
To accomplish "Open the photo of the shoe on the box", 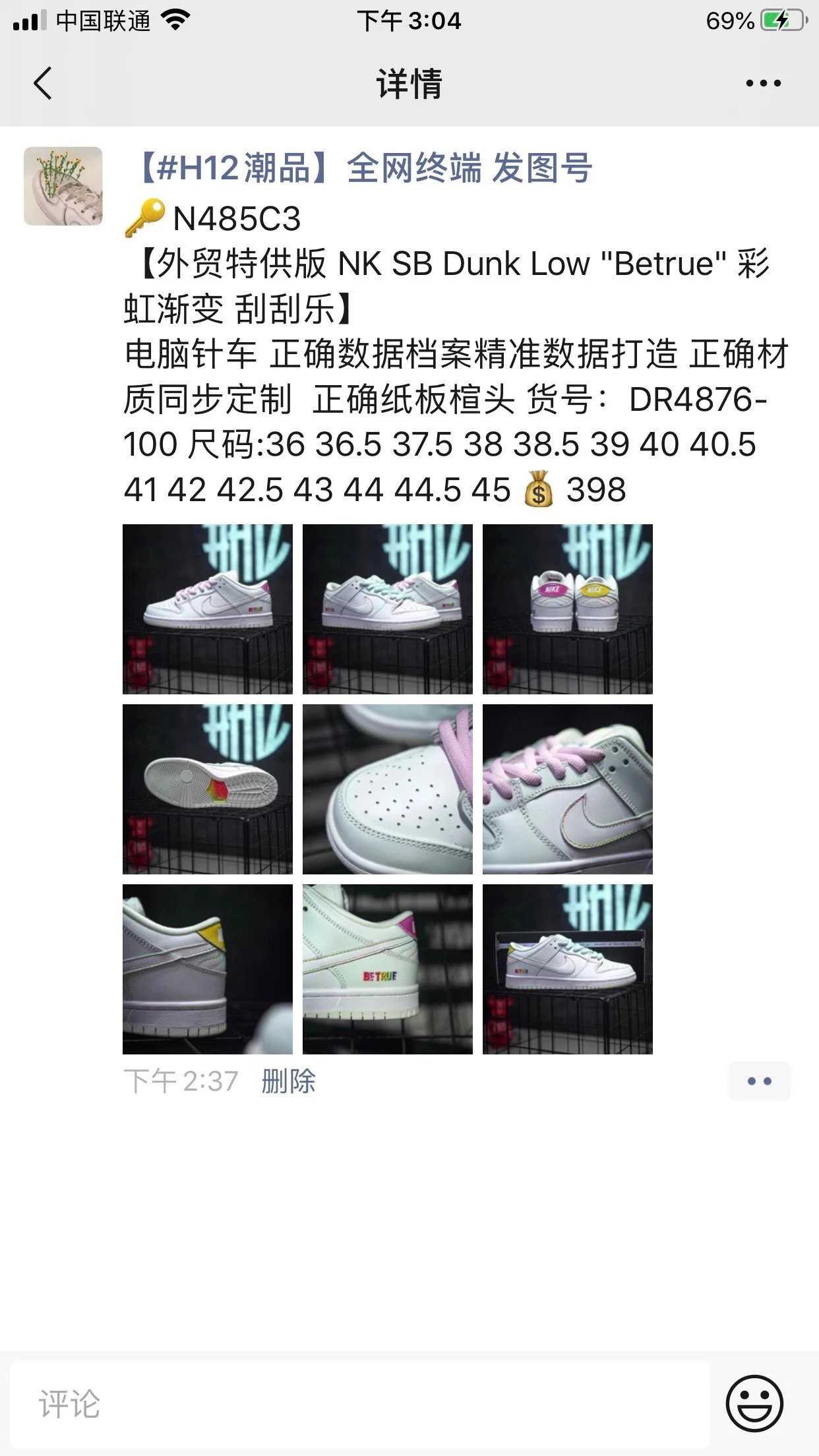I will point(567,969).
